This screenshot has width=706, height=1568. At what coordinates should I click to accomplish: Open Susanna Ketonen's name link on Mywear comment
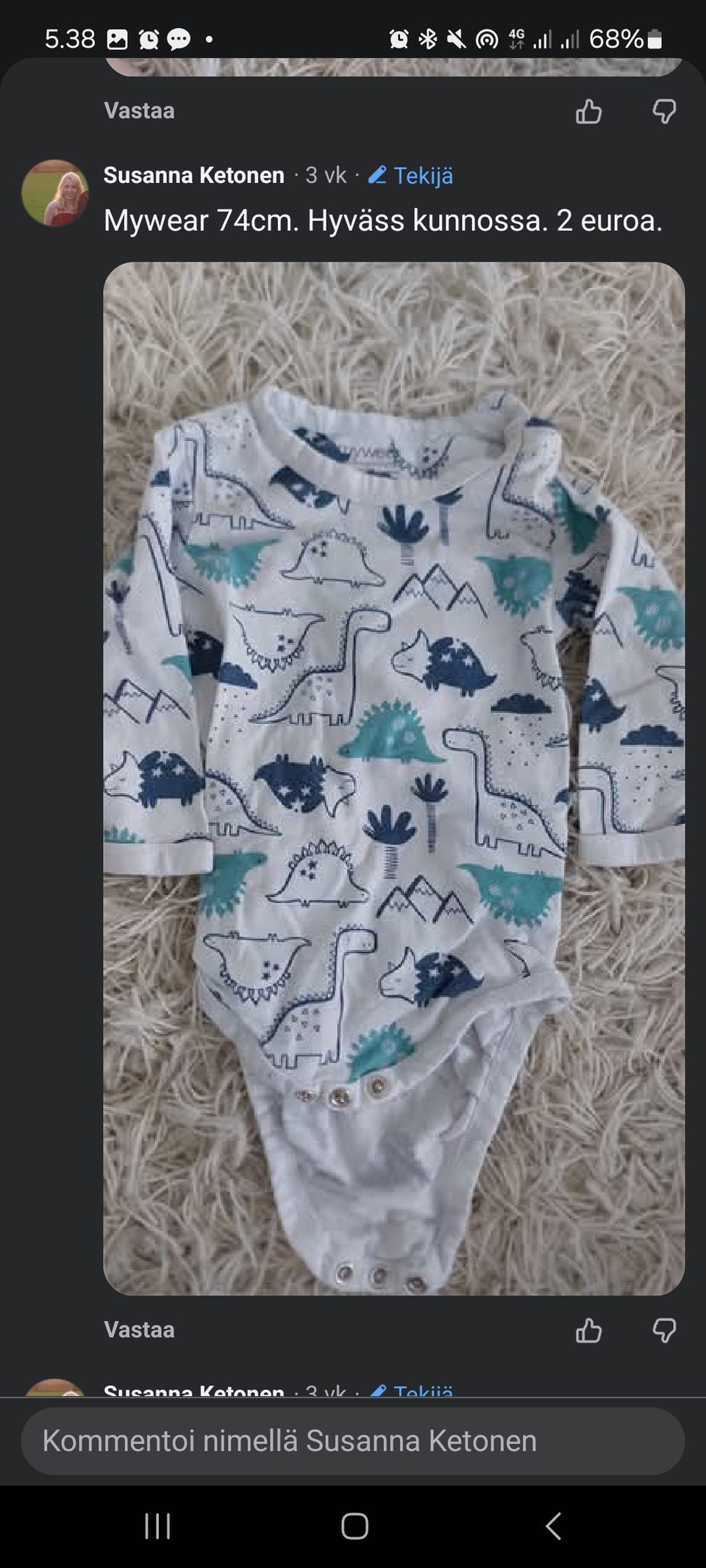[x=193, y=175]
